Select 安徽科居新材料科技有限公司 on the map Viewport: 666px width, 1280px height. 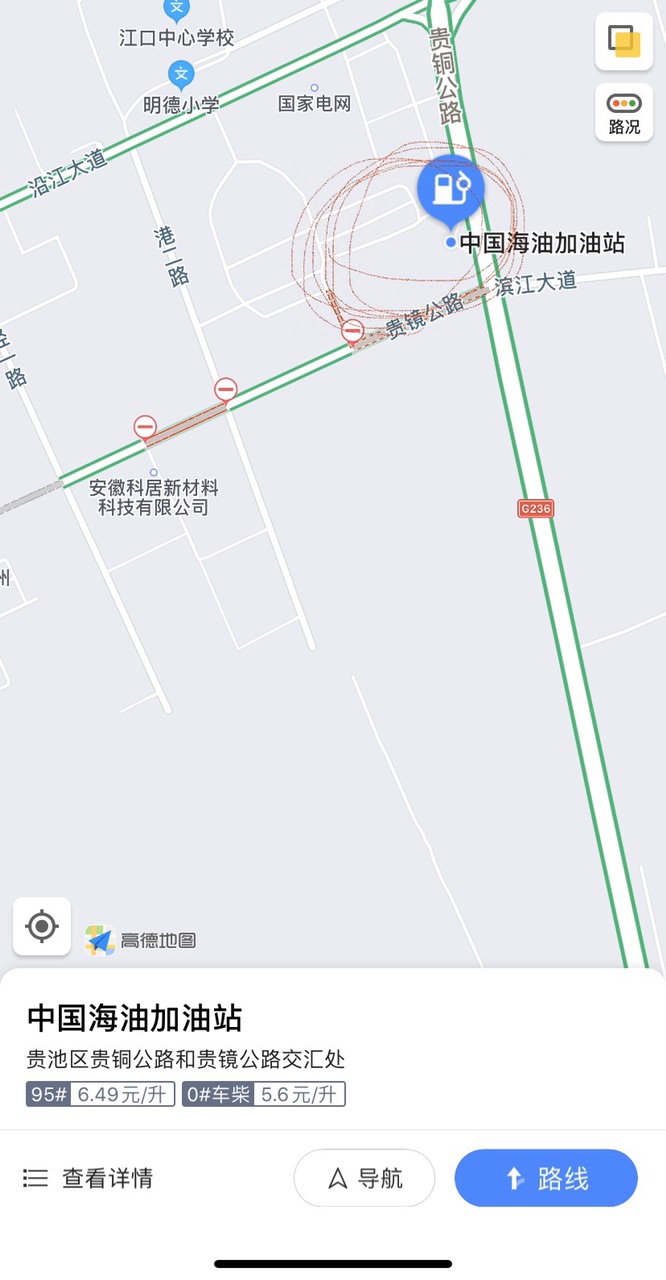pyautogui.click(x=153, y=497)
